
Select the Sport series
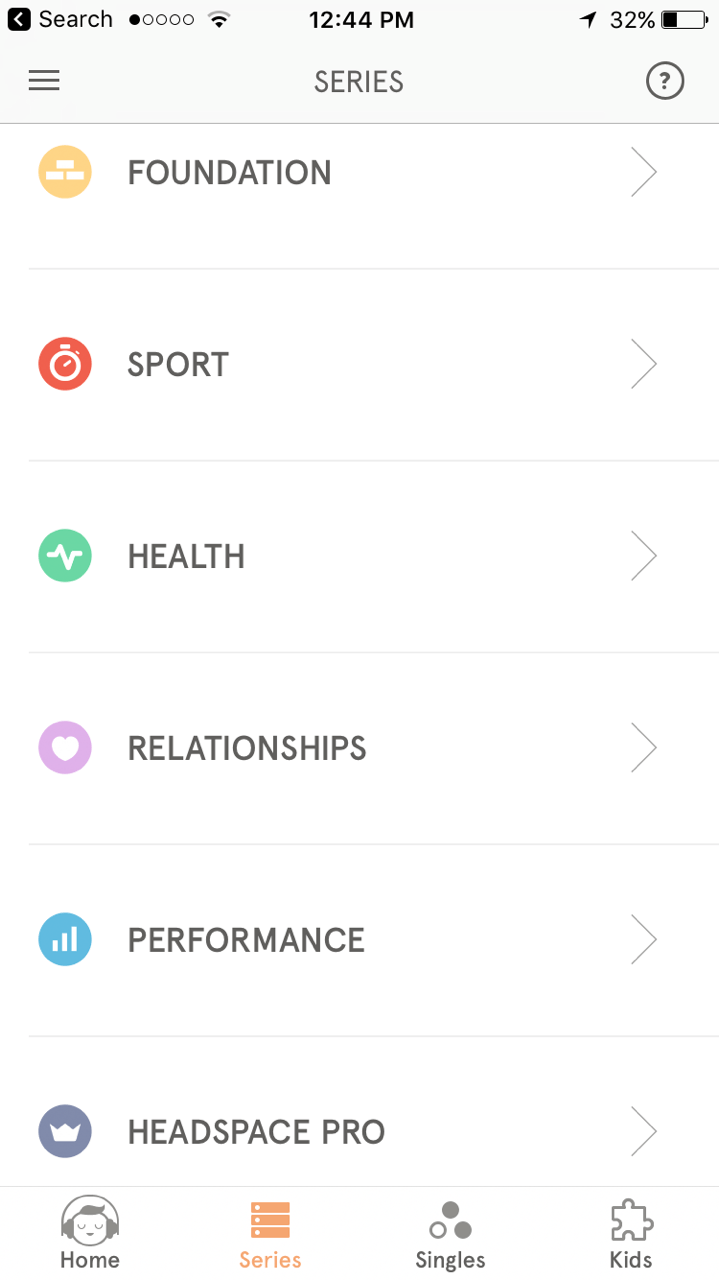[178, 365]
